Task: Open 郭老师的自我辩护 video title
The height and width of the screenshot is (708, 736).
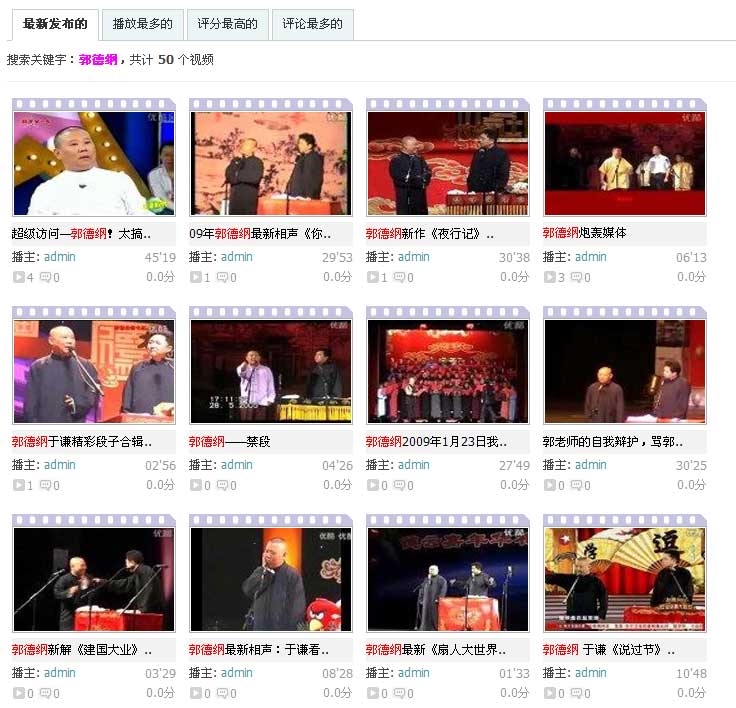Action: (612, 441)
